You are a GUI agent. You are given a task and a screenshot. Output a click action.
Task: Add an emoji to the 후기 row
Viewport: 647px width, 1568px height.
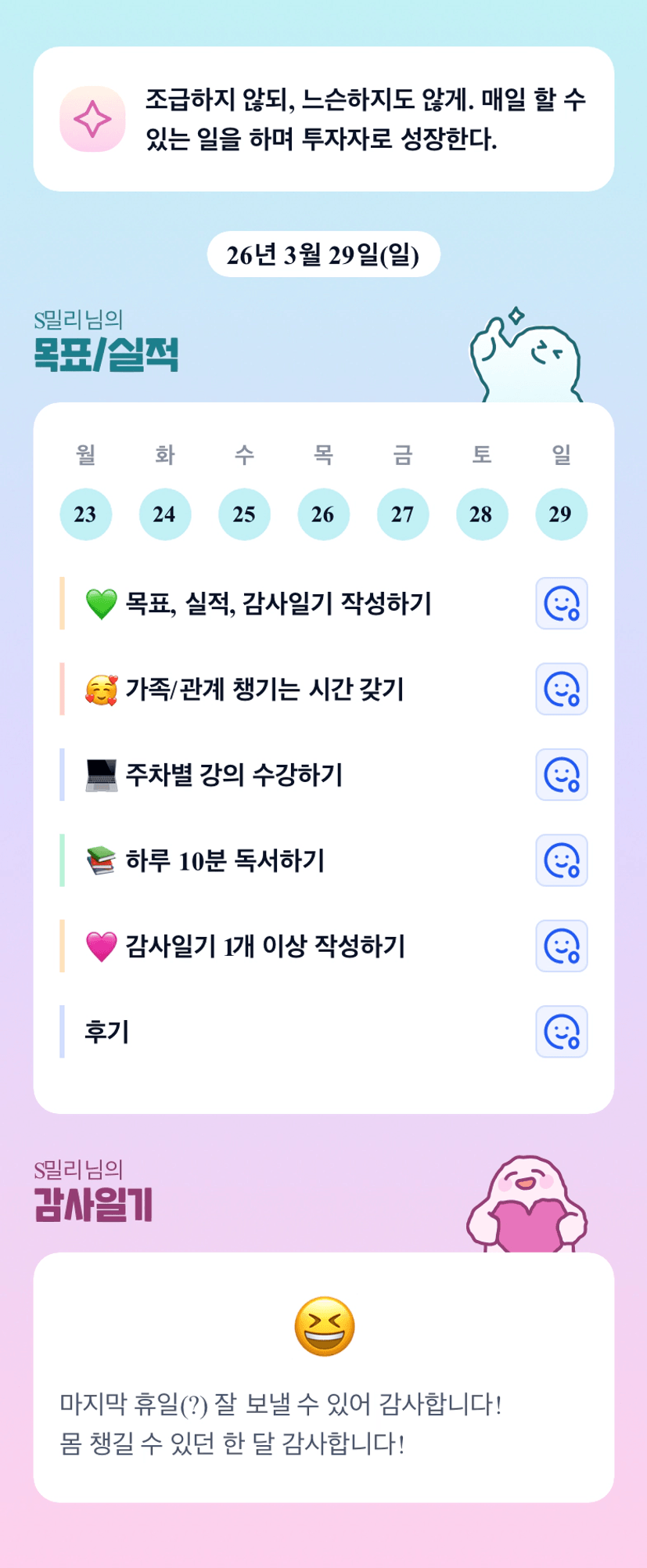(562, 1032)
